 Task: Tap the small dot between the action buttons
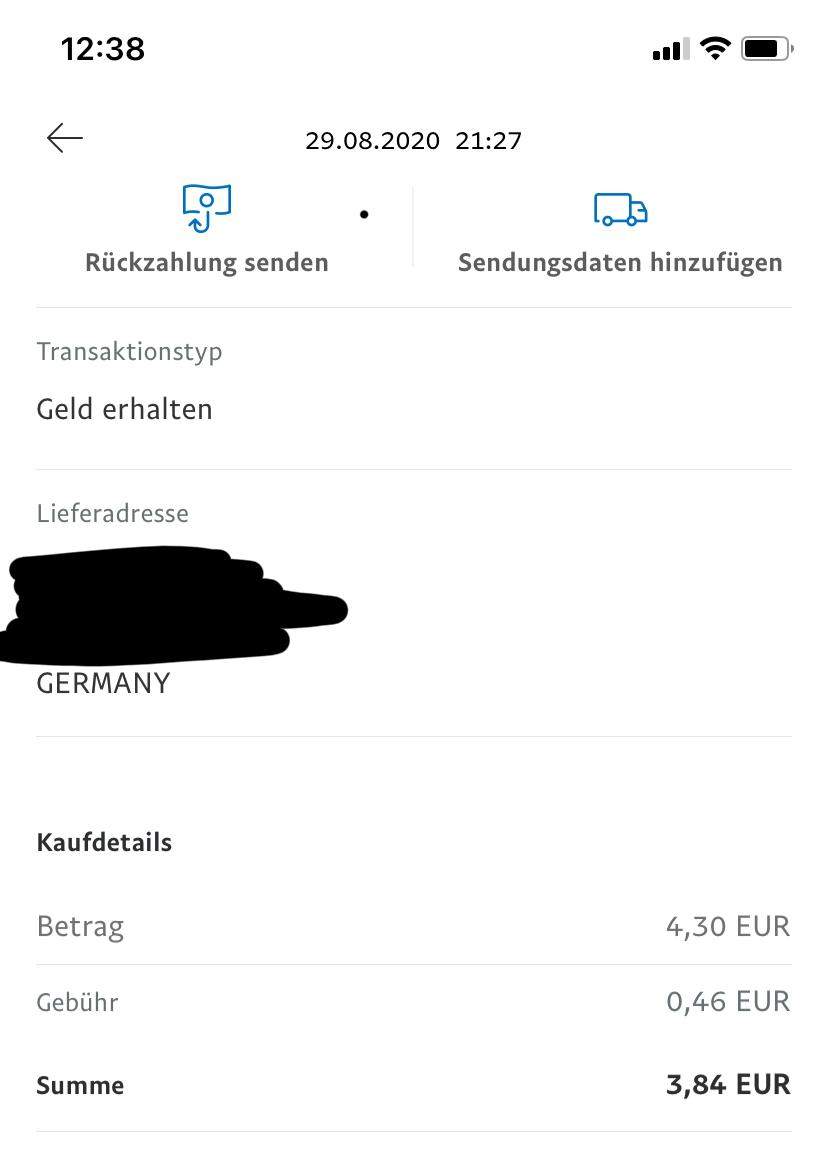pos(364,213)
